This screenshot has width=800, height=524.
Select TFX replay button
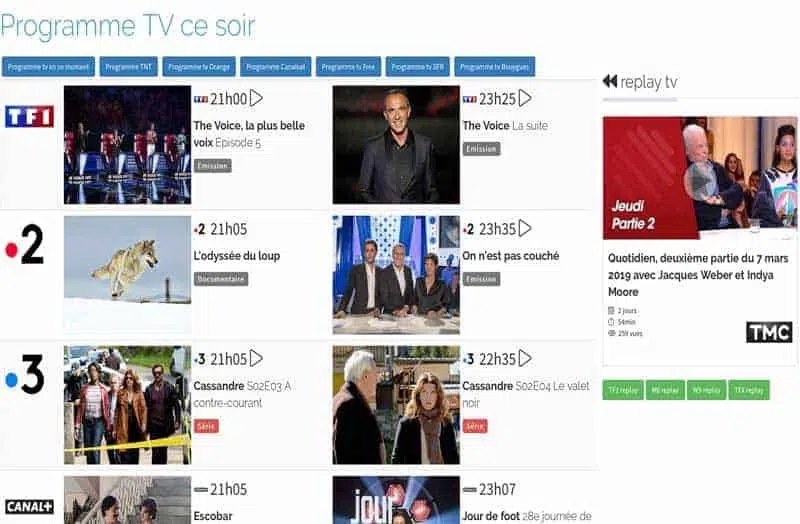point(748,390)
